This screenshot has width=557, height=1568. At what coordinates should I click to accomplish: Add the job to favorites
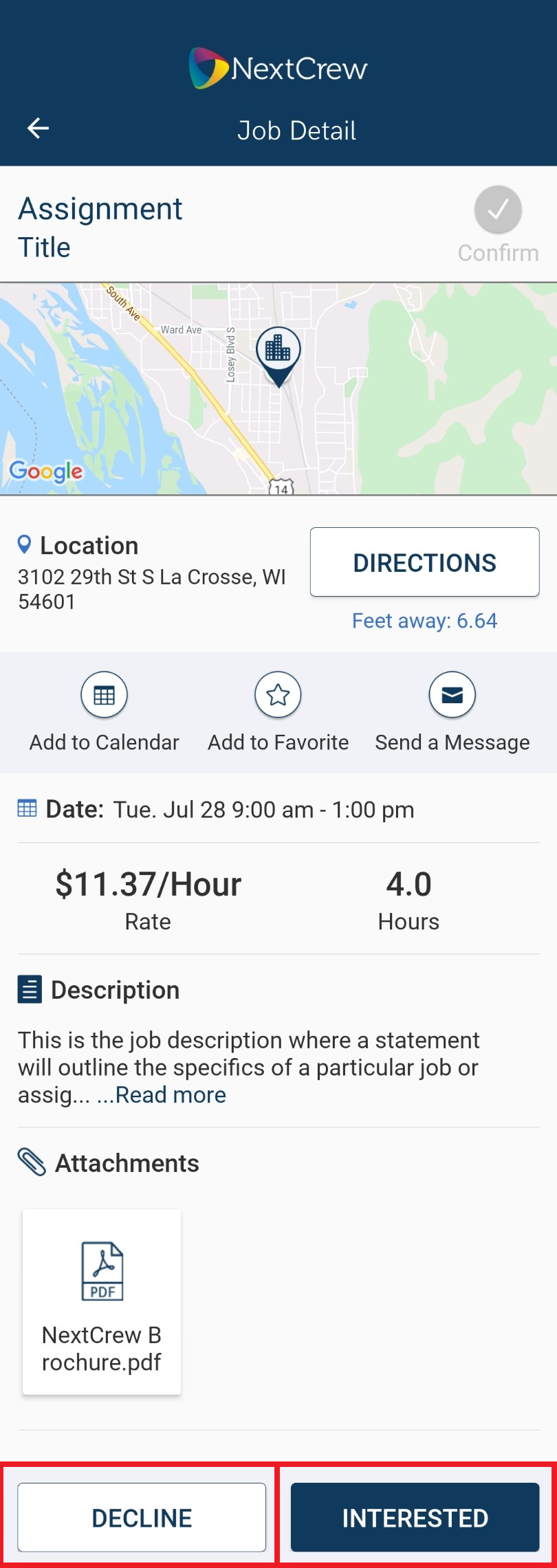278,695
